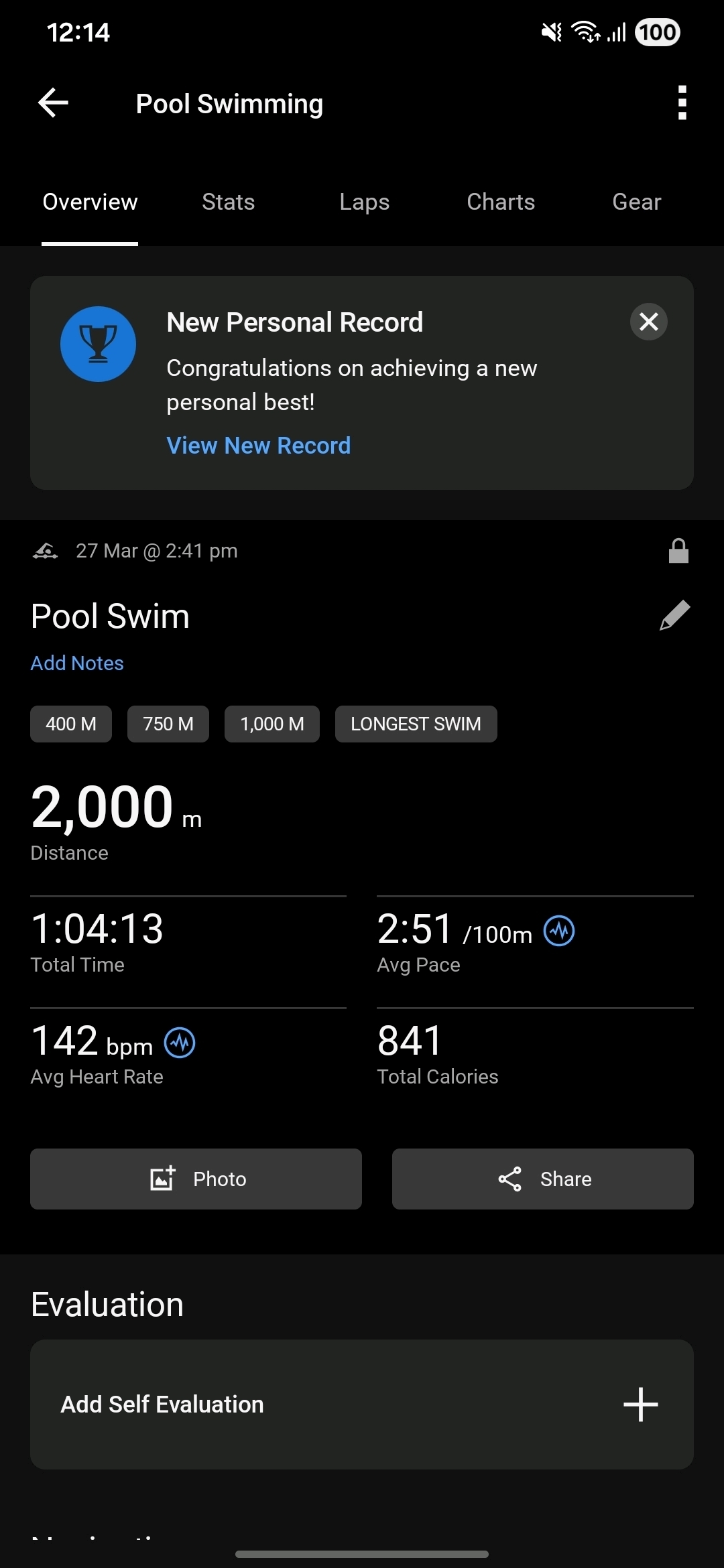Open the three-dot overflow menu

point(682,103)
